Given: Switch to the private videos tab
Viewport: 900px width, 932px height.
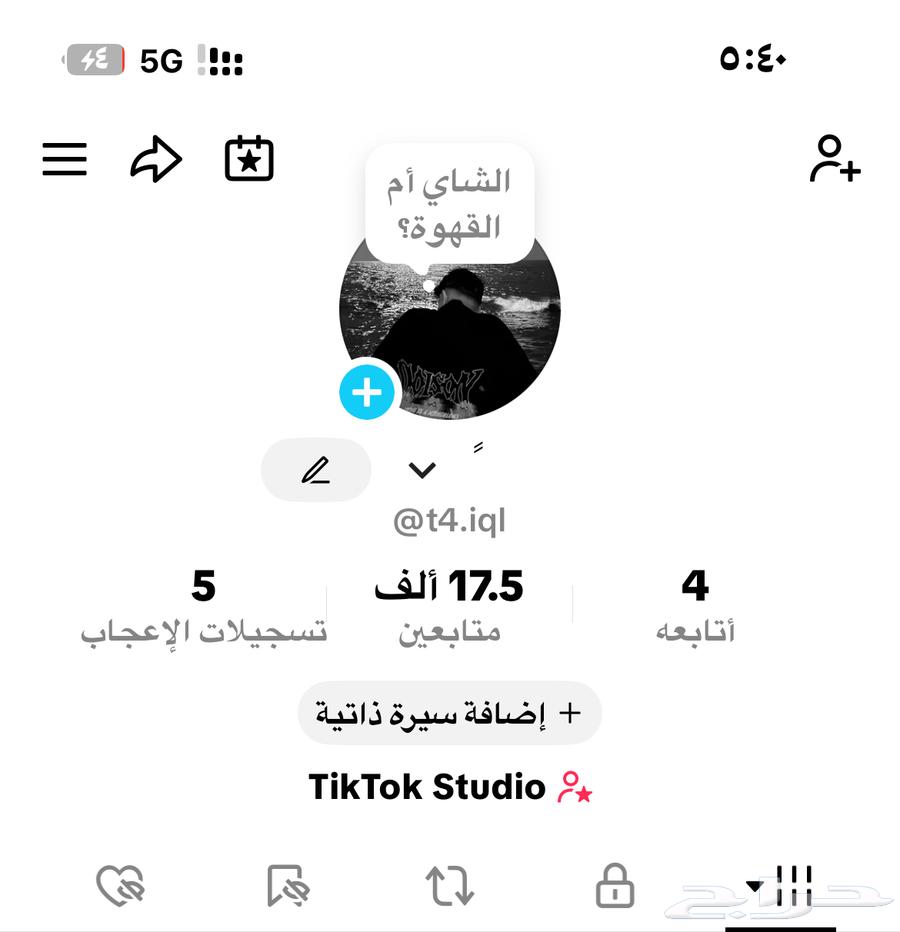Looking at the screenshot, I should pyautogui.click(x=613, y=886).
